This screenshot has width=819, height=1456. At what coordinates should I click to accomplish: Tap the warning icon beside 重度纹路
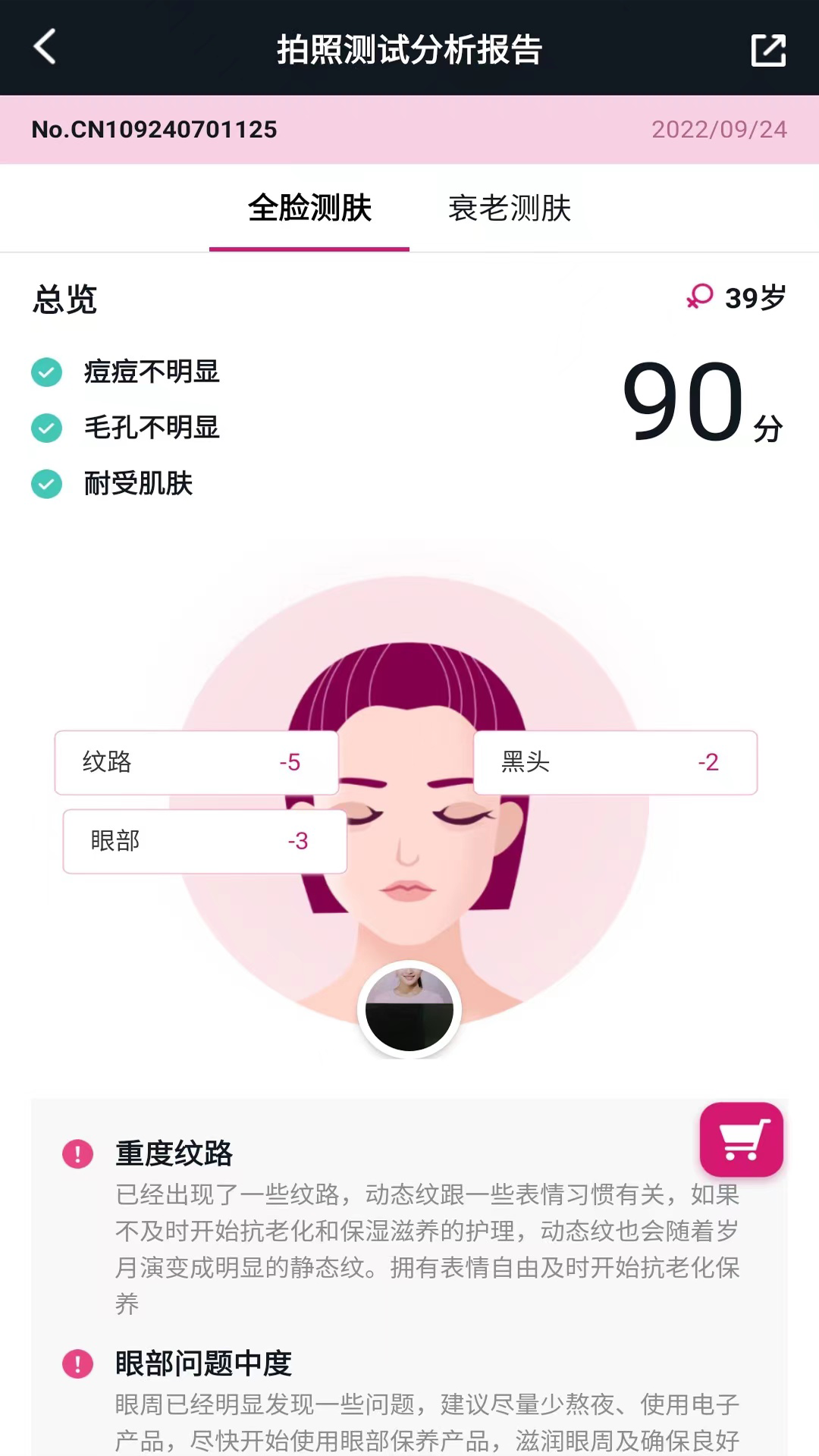pyautogui.click(x=77, y=1153)
